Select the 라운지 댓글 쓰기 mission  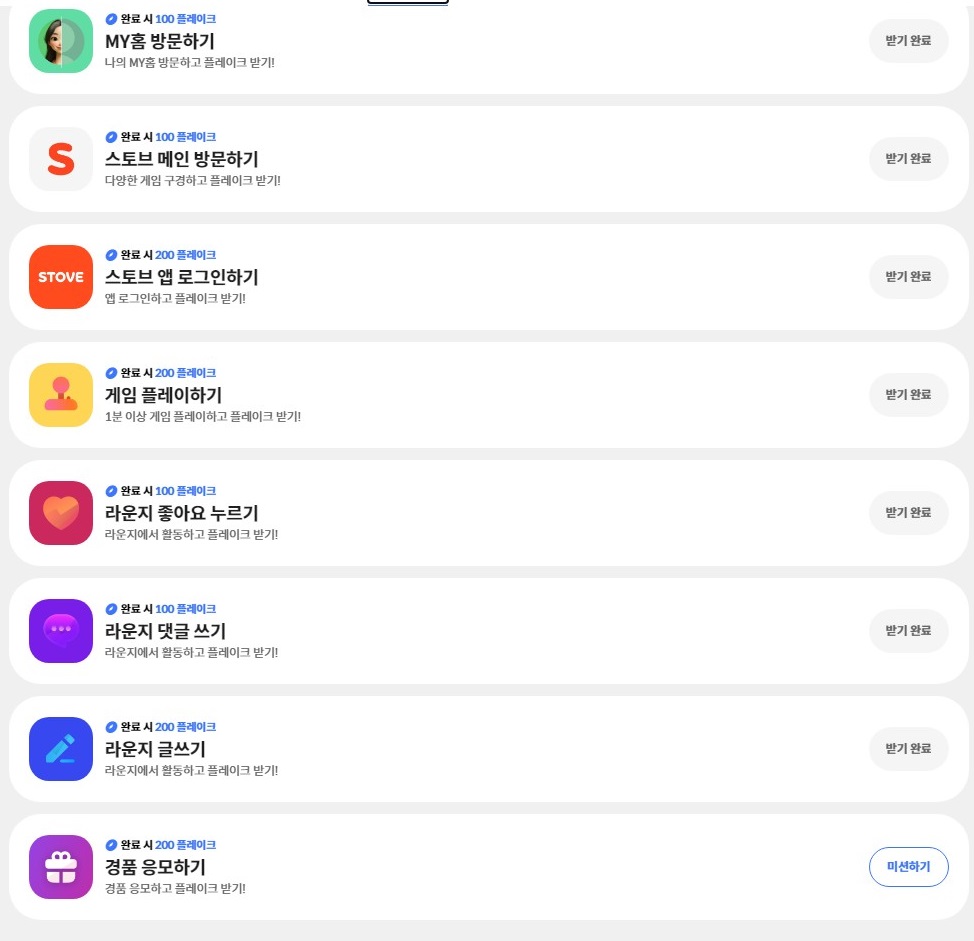click(x=165, y=631)
